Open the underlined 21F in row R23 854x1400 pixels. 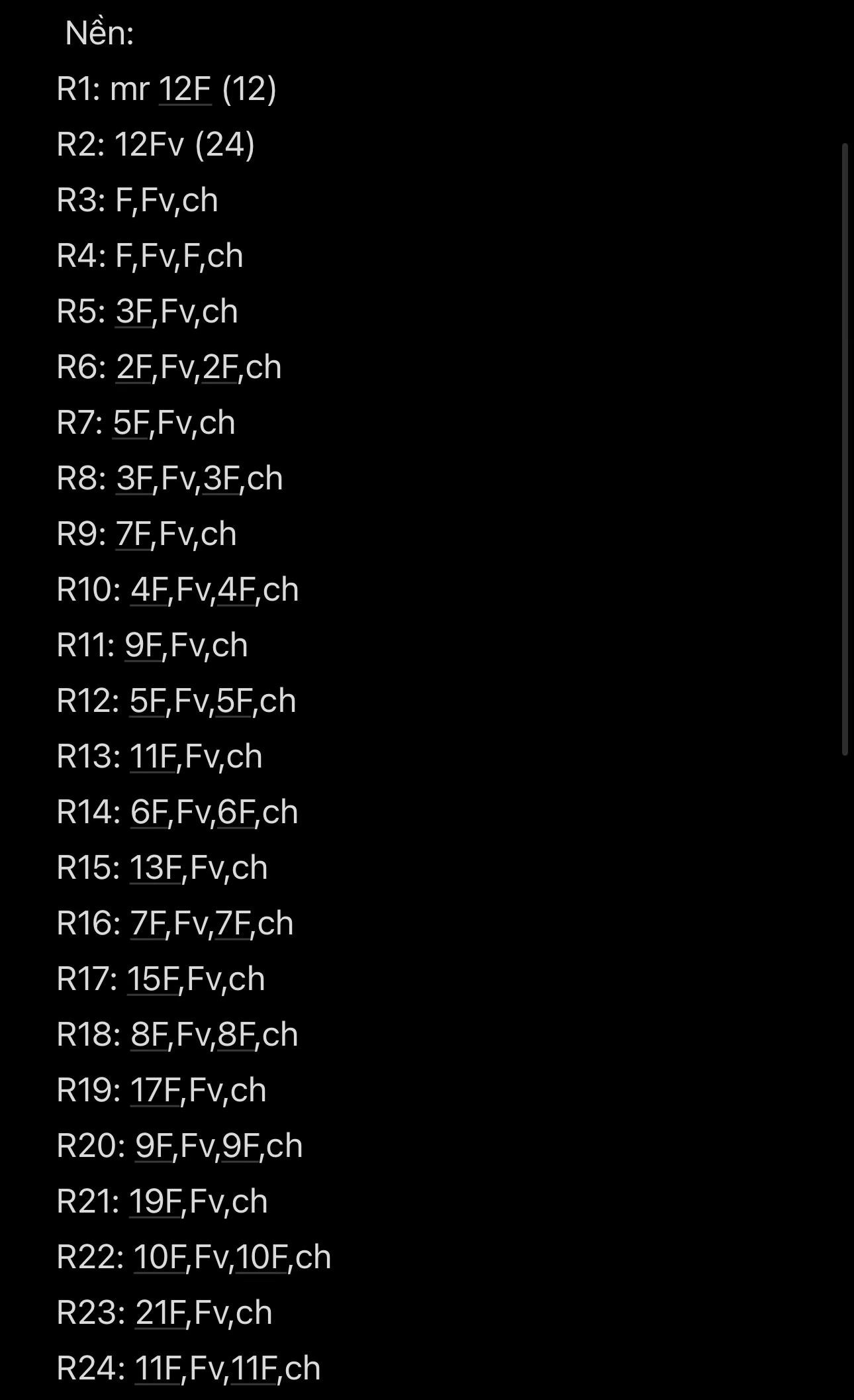click(161, 1313)
